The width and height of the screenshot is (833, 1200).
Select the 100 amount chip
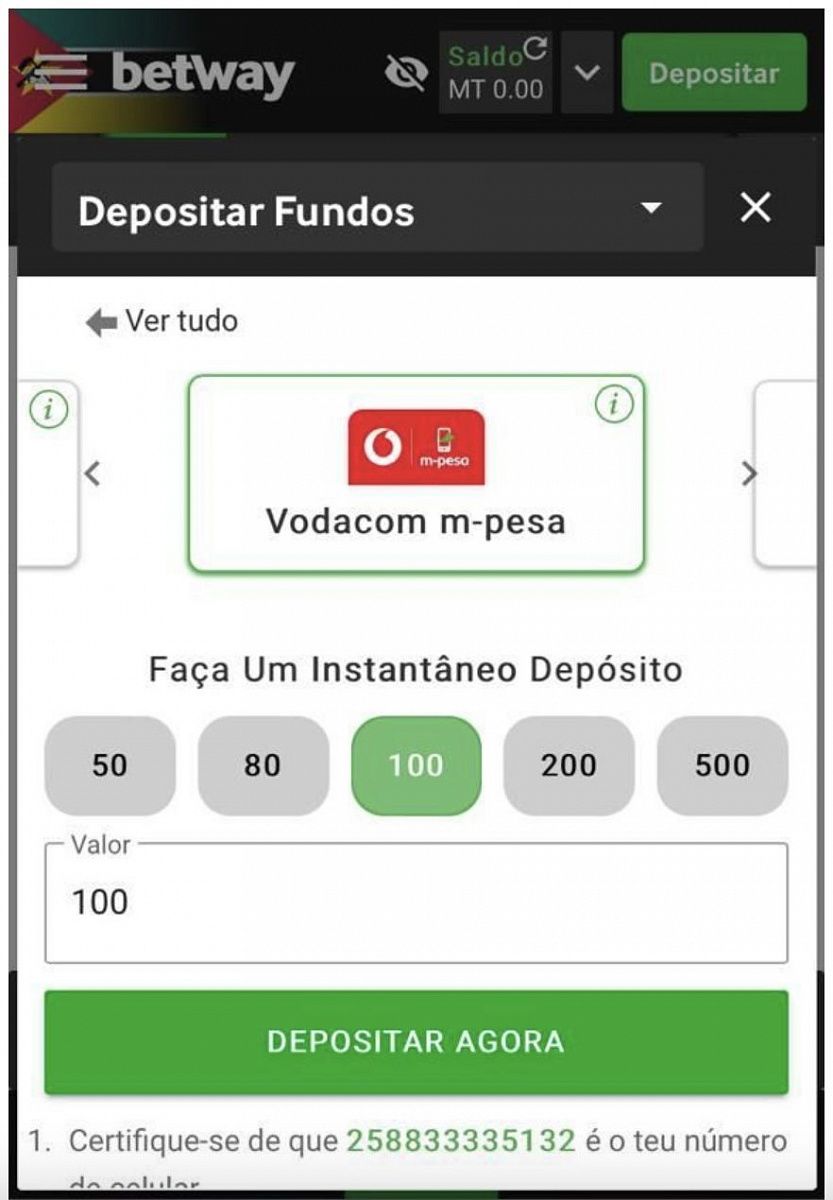click(x=416, y=766)
